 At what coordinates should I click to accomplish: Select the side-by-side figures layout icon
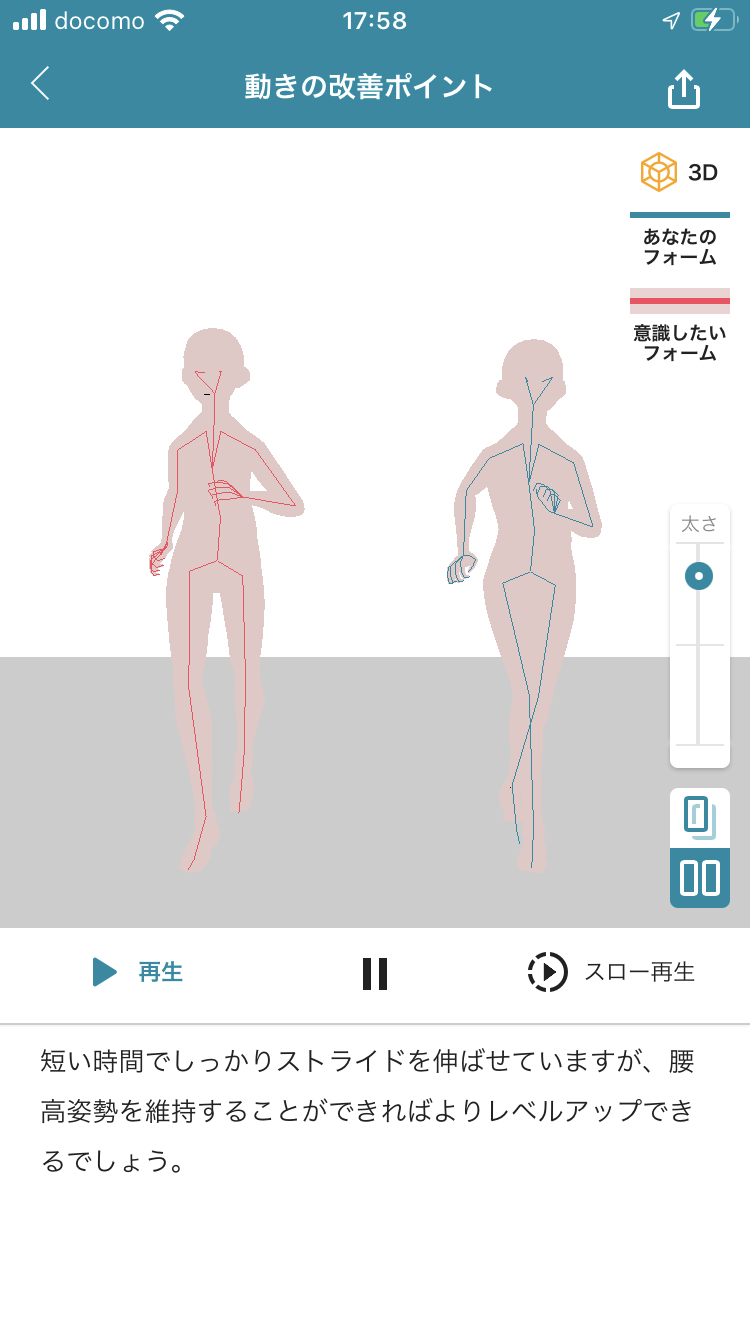[x=700, y=878]
